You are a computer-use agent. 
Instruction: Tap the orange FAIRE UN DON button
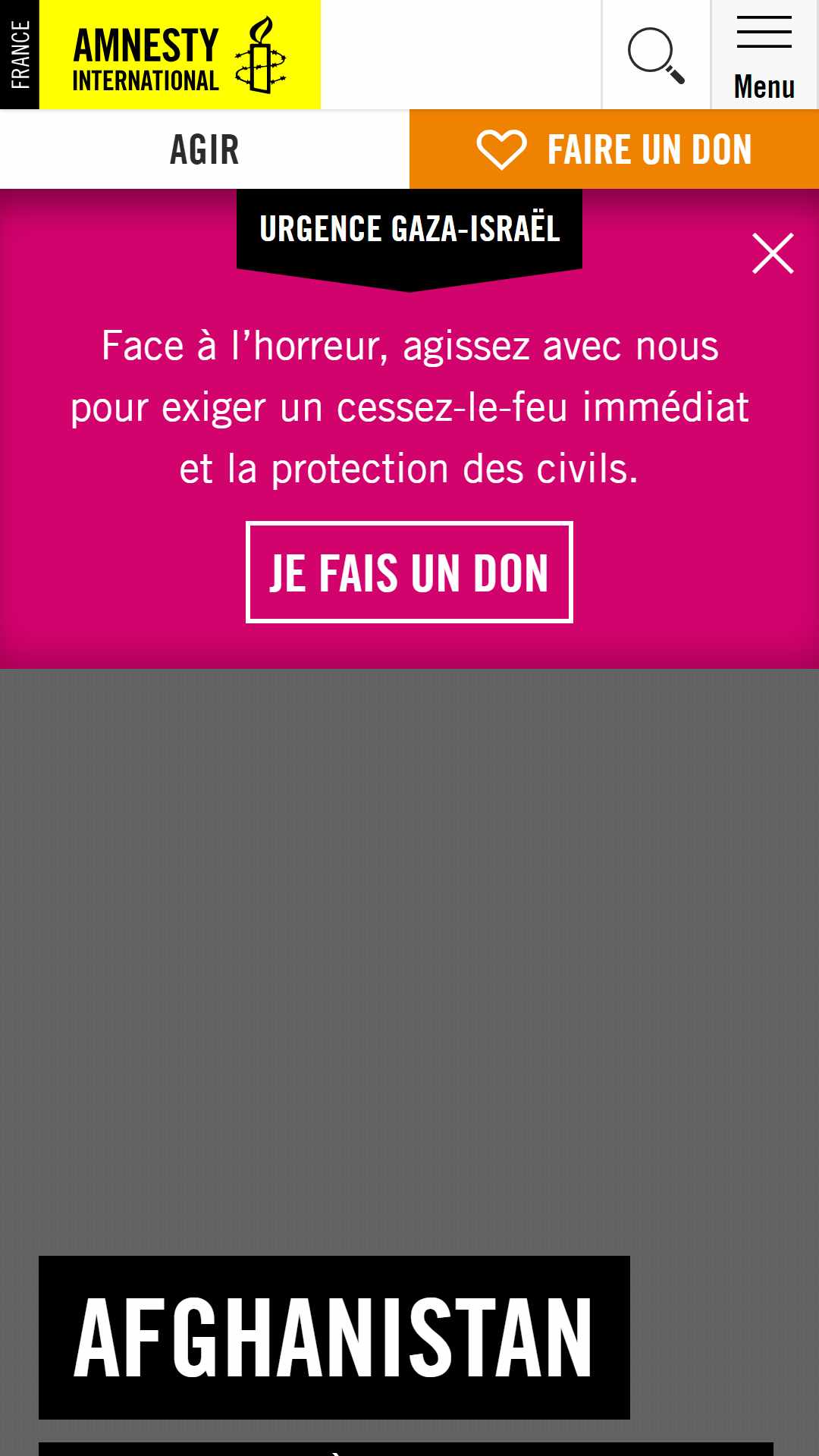614,149
